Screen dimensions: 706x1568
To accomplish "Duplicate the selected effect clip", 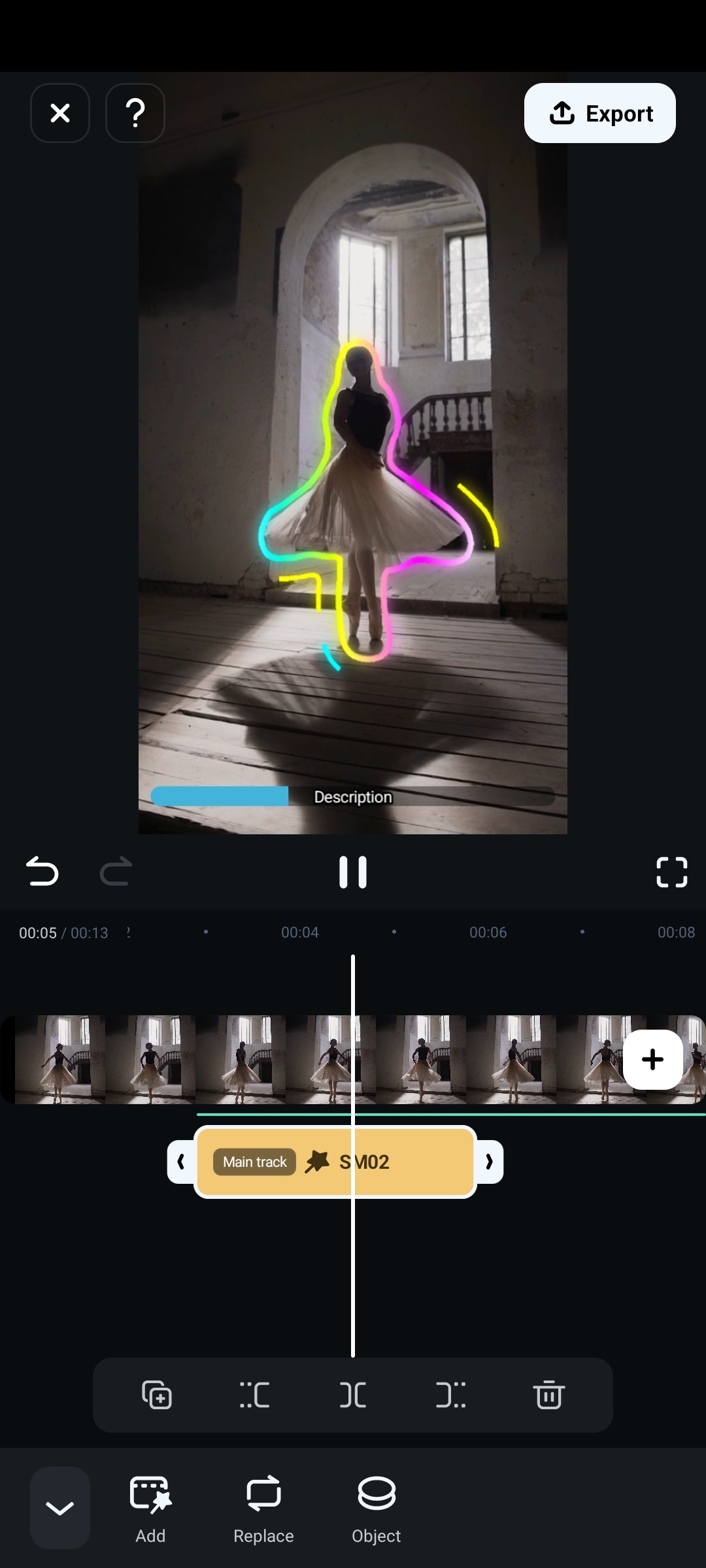I will tap(157, 1395).
